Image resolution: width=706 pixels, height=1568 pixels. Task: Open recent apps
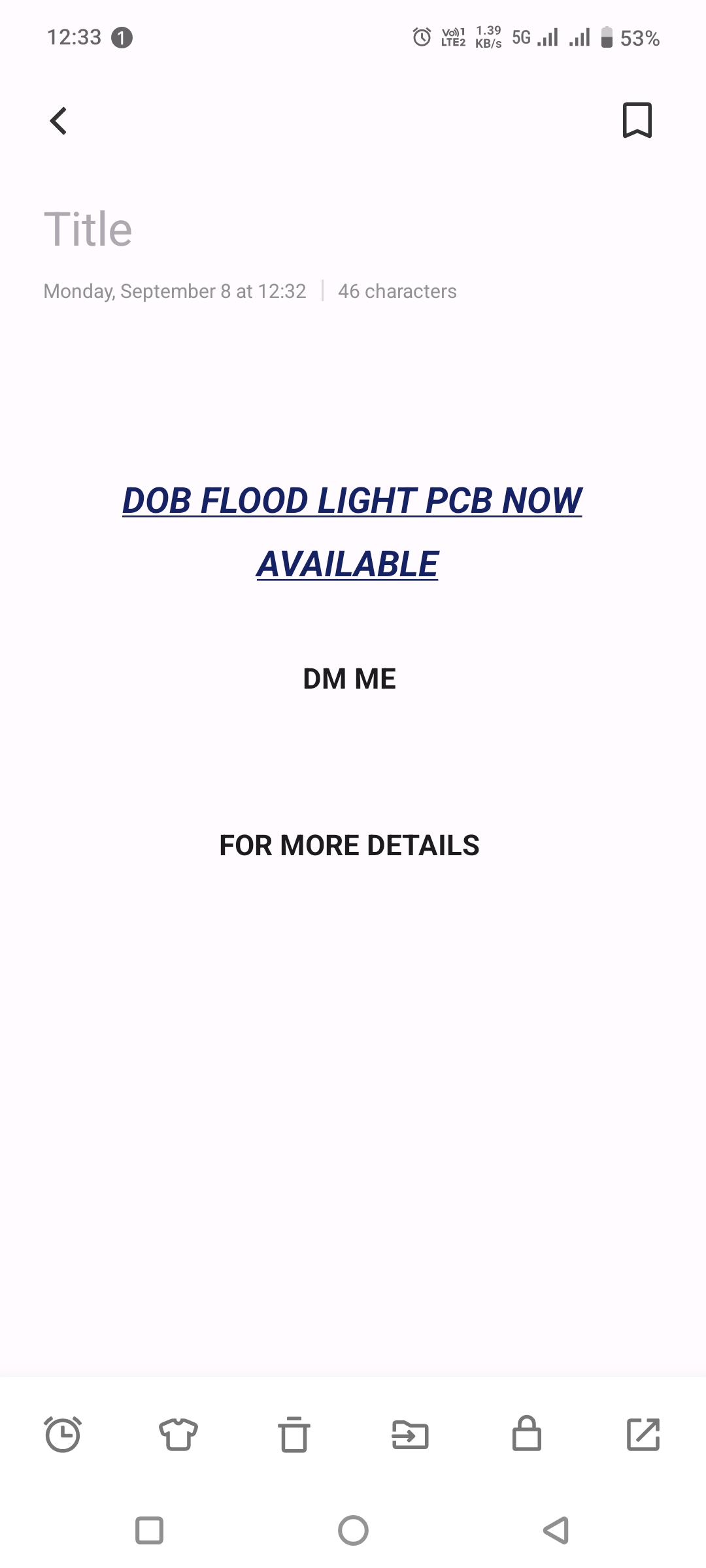click(x=149, y=1530)
